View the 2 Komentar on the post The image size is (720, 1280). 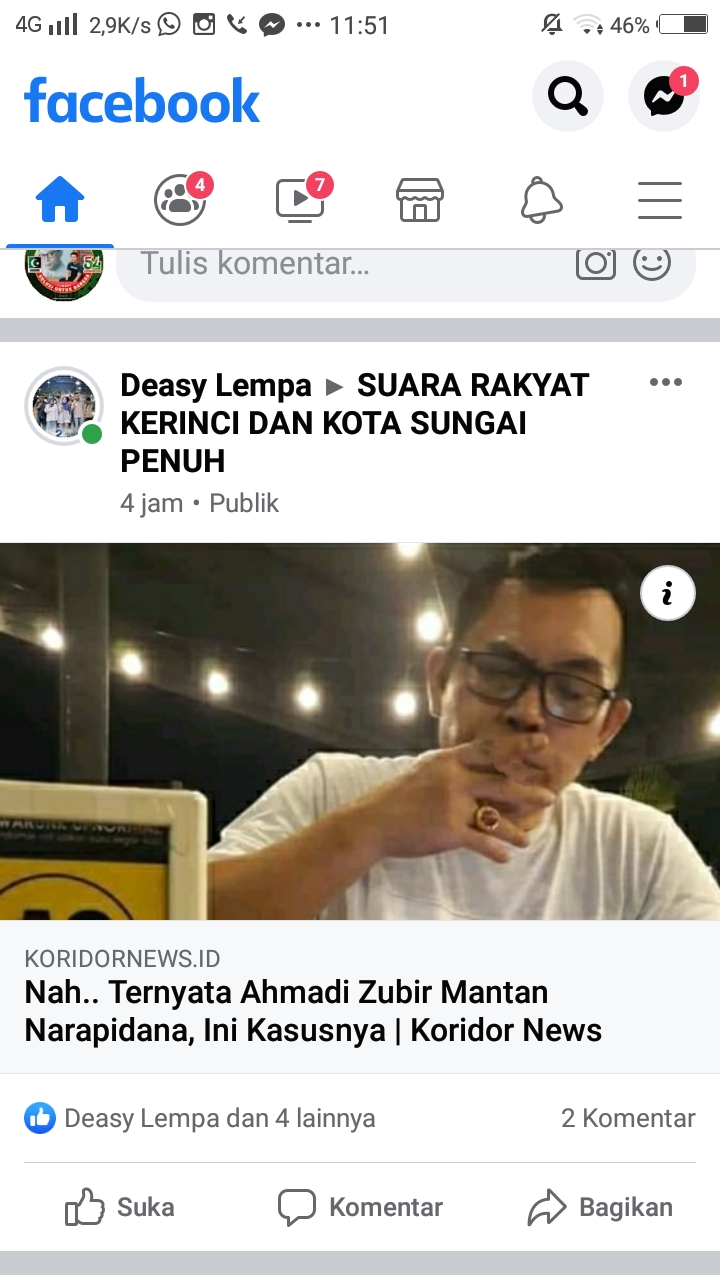pyautogui.click(x=627, y=1118)
